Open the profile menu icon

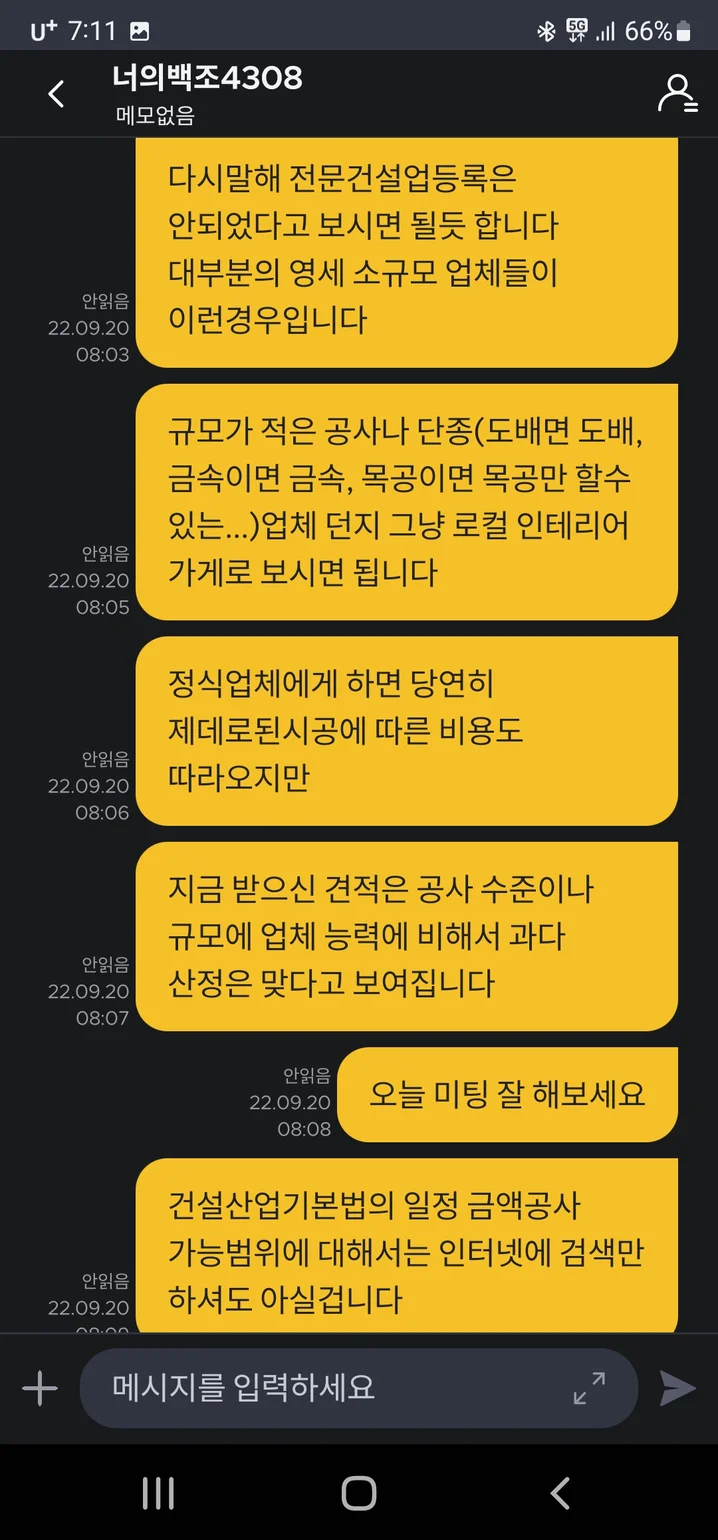tap(676, 94)
